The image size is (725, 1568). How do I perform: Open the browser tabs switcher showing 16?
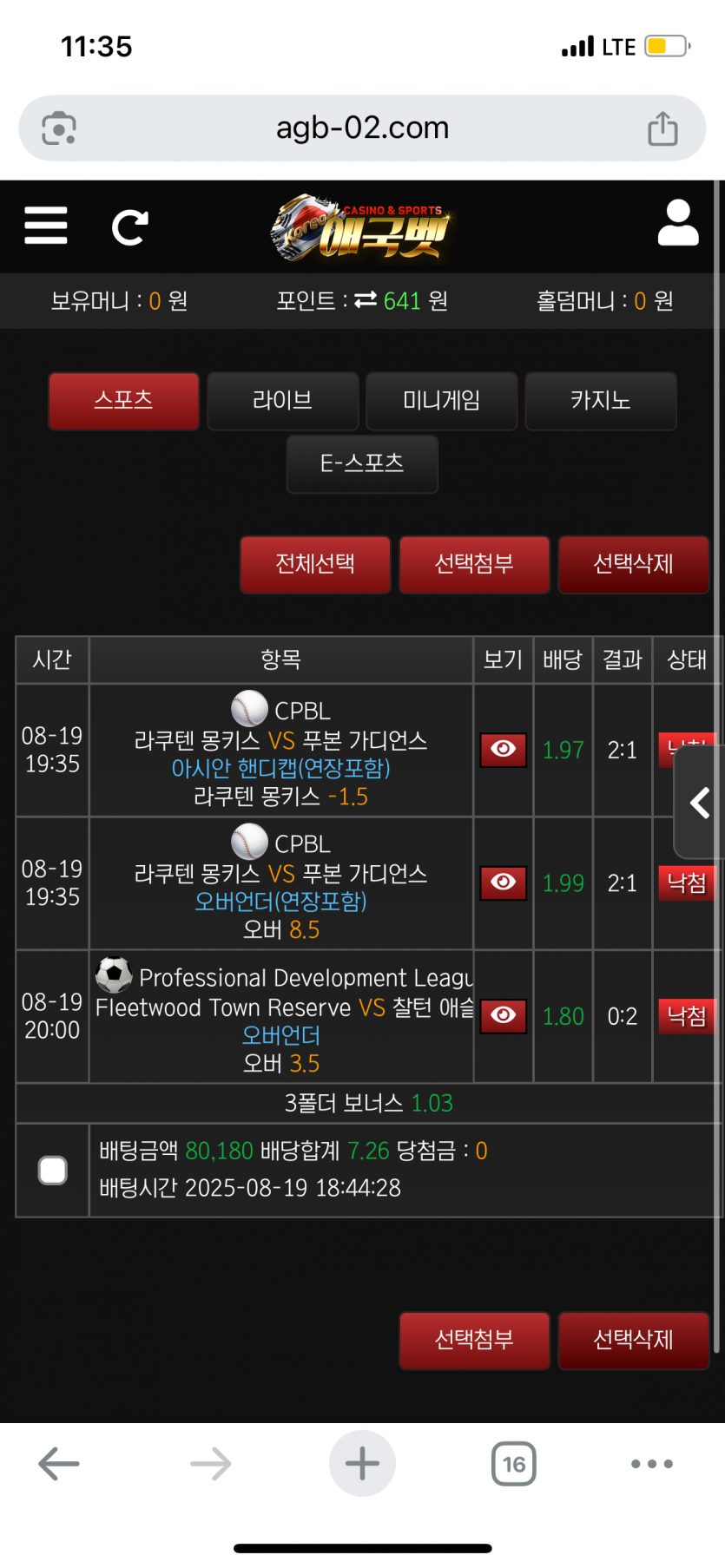tap(513, 1464)
